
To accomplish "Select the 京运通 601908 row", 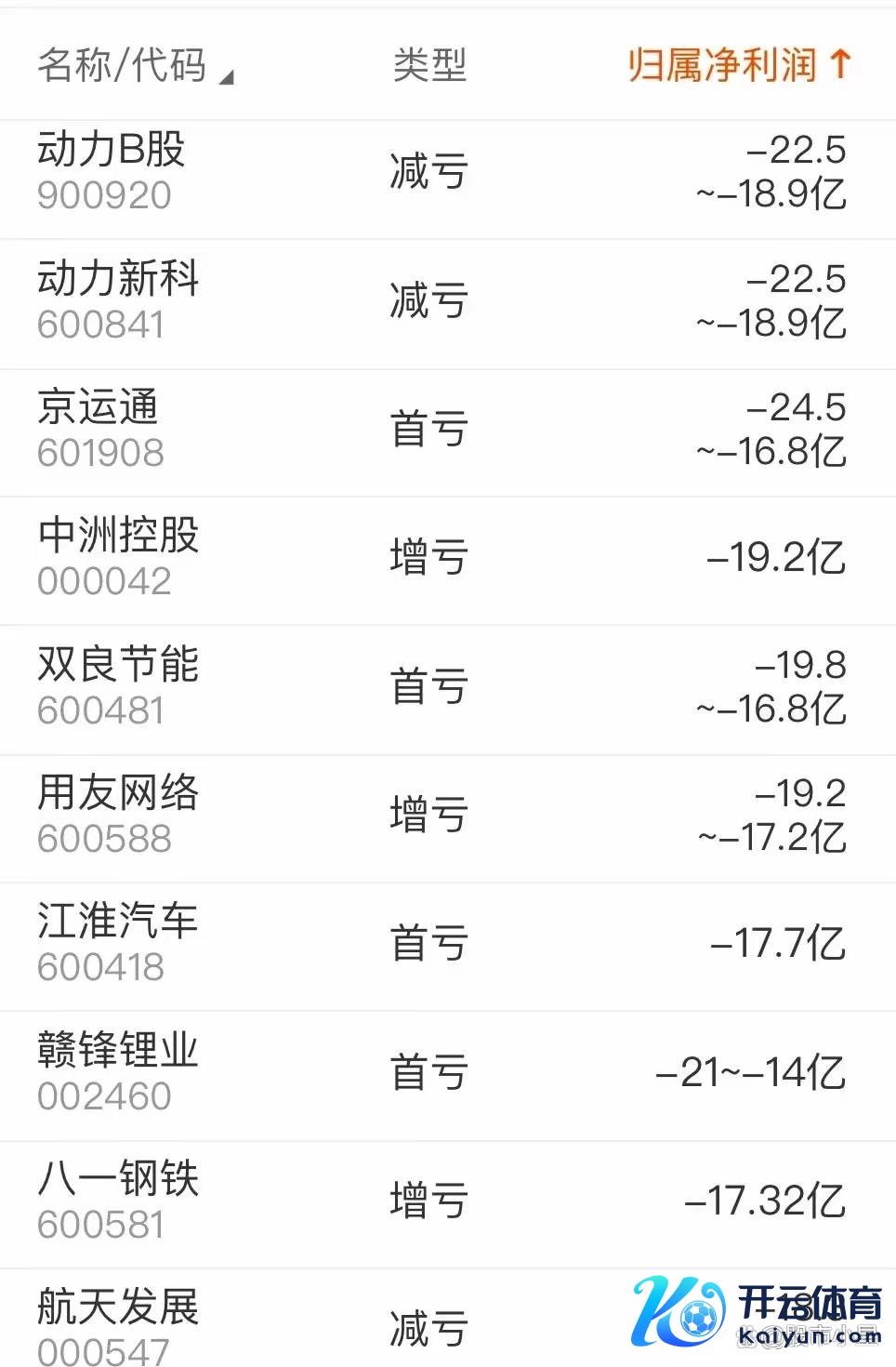I will tap(100, 429).
